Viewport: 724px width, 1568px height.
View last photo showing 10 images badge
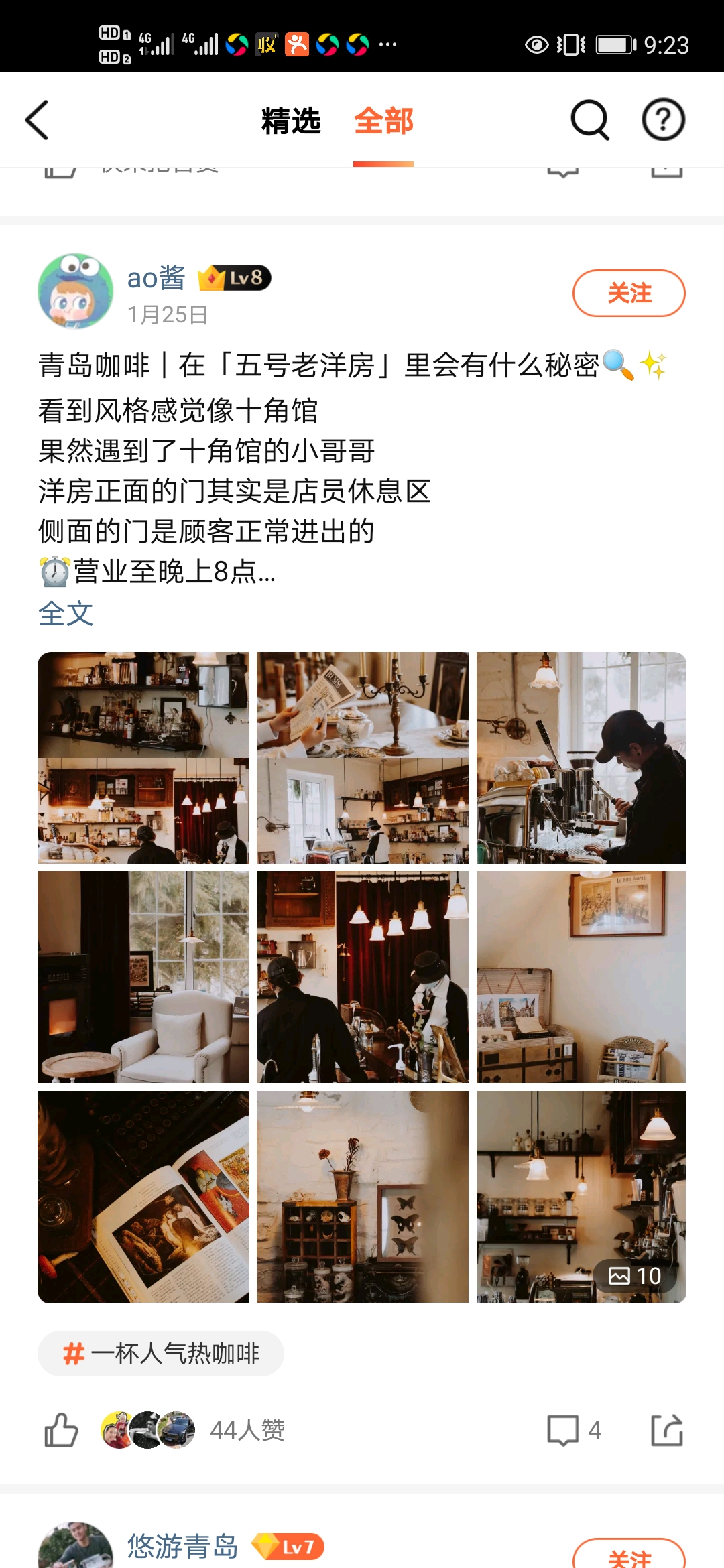(x=581, y=1196)
